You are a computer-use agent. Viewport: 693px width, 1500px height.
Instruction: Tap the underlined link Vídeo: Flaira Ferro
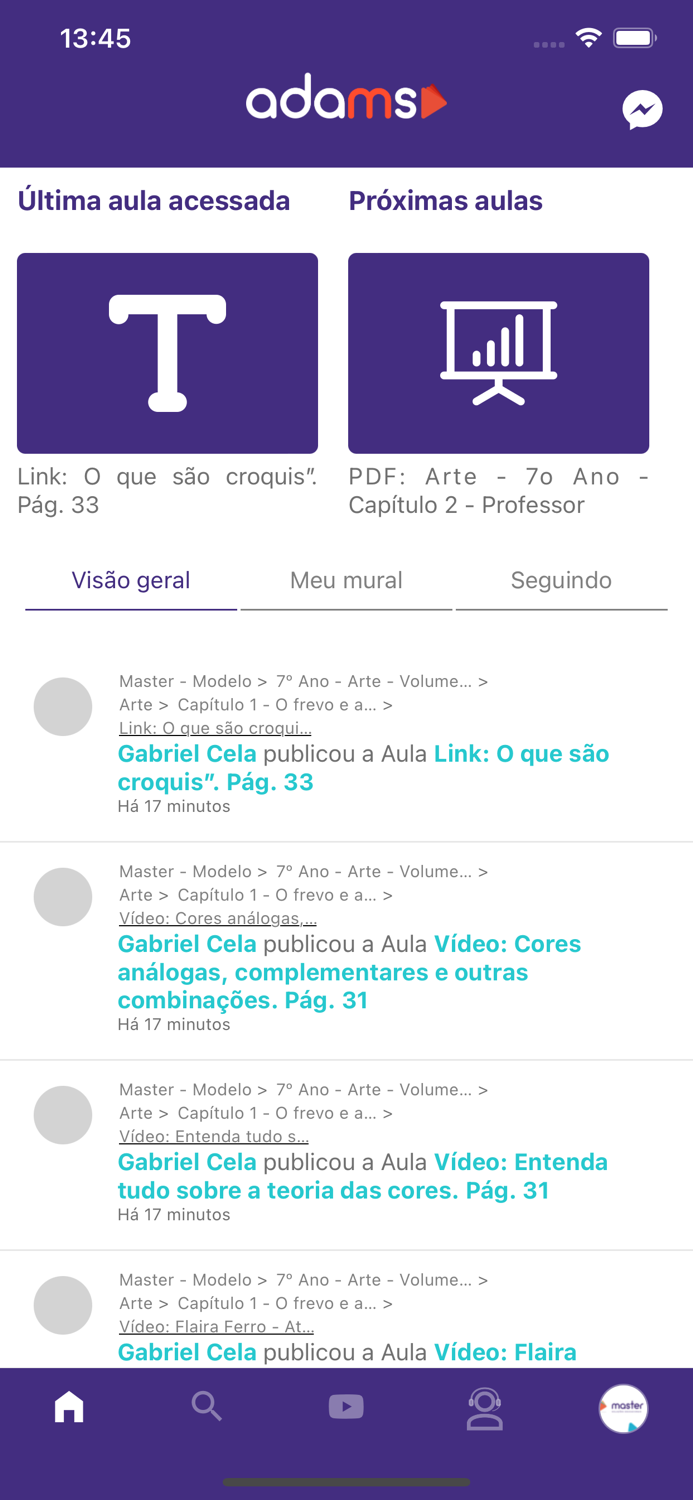(216, 1327)
